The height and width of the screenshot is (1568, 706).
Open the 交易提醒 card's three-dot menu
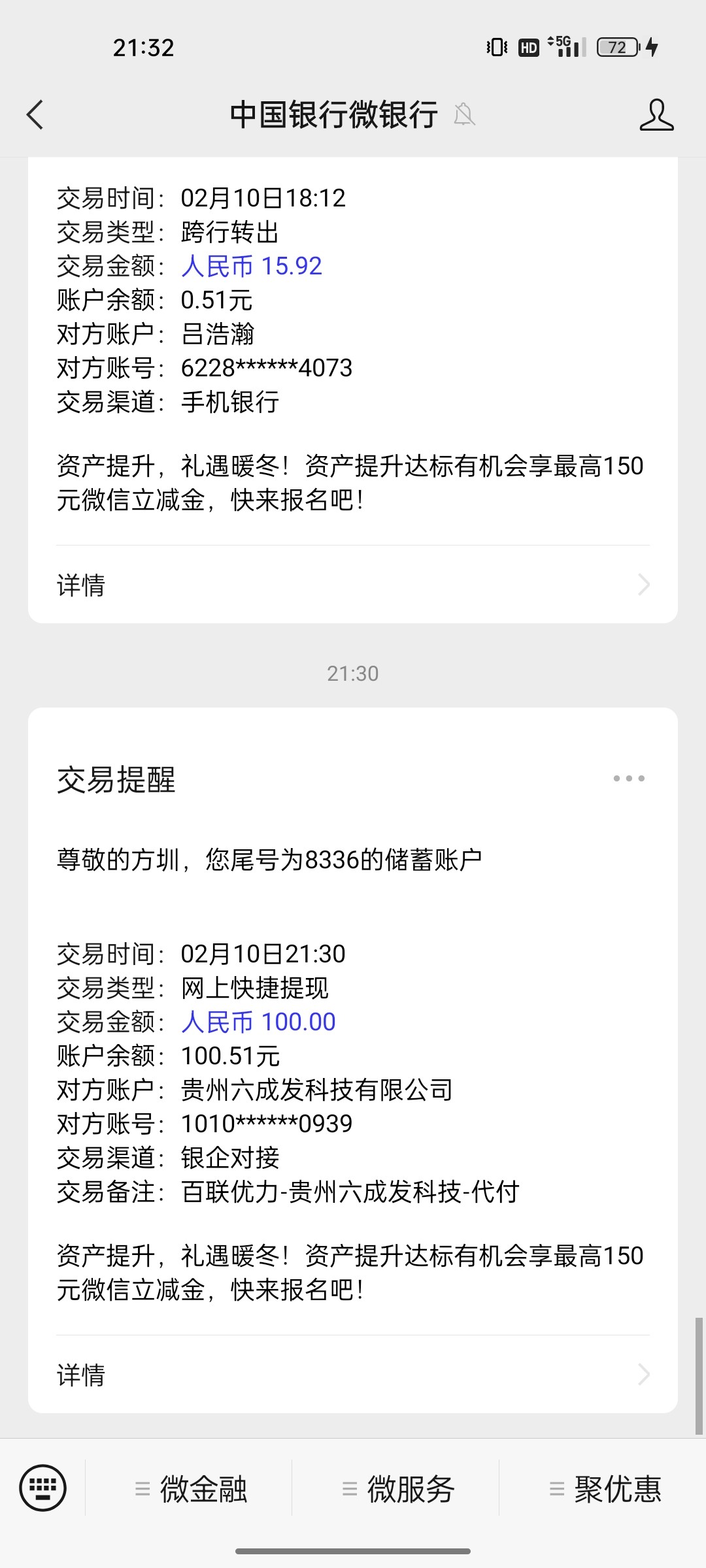pyautogui.click(x=629, y=778)
